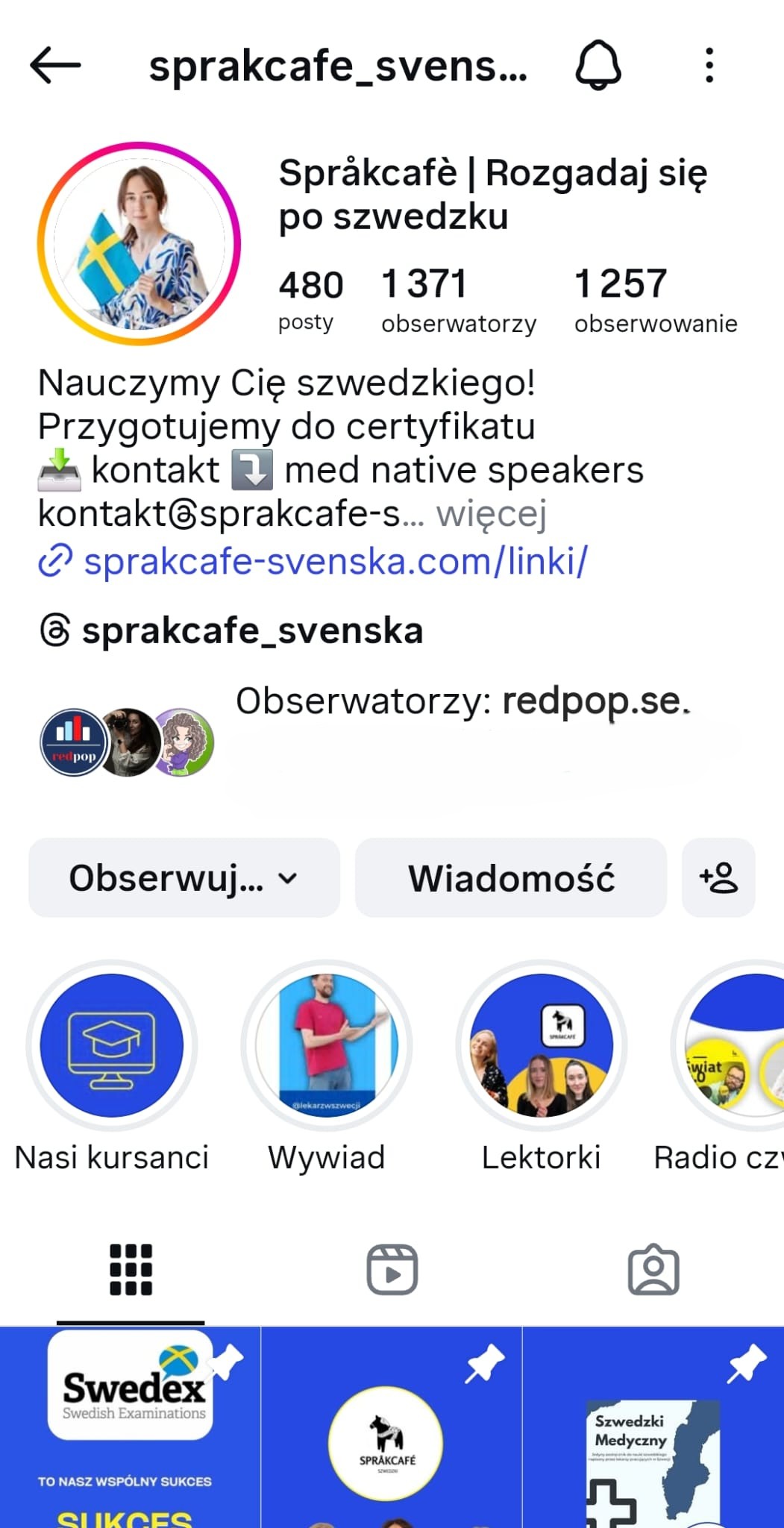Open sprakcafe-svenska.com/linki/ link

pos(336,561)
